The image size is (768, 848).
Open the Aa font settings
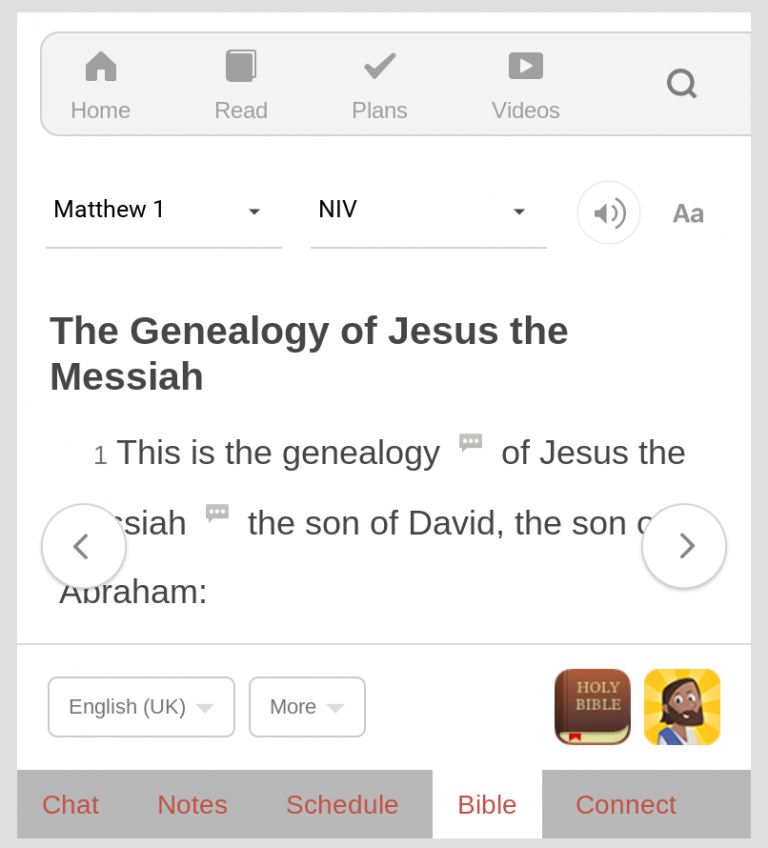tap(688, 213)
